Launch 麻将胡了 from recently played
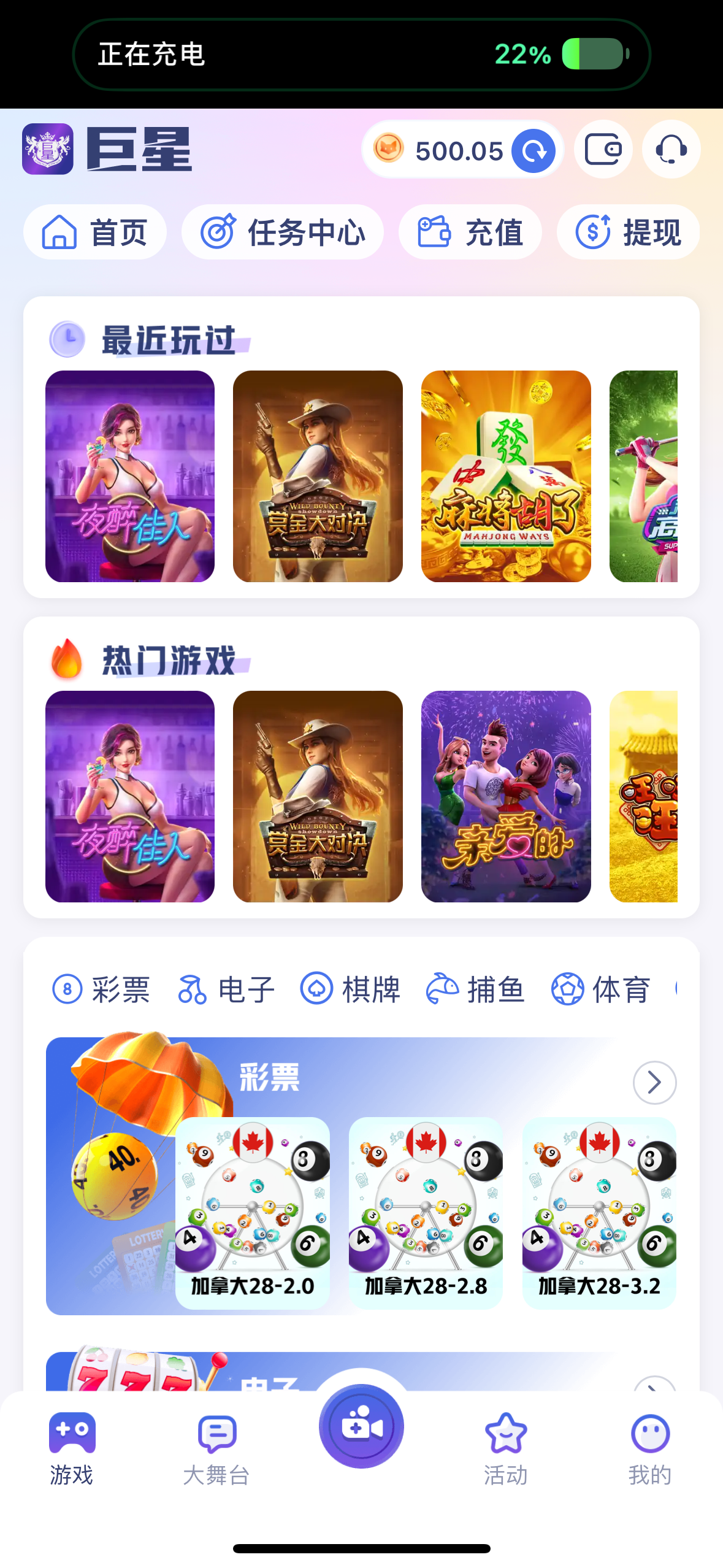The height and width of the screenshot is (1568, 723). pos(506,476)
